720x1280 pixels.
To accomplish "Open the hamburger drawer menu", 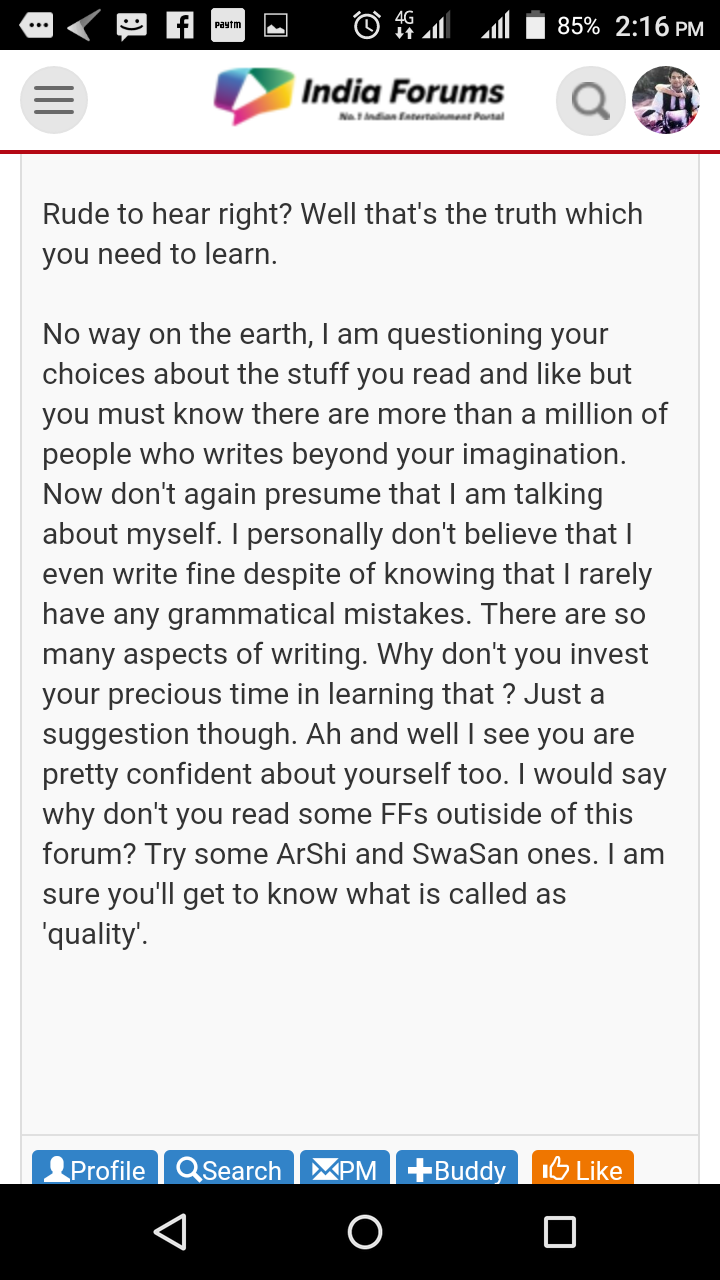I will (x=54, y=100).
